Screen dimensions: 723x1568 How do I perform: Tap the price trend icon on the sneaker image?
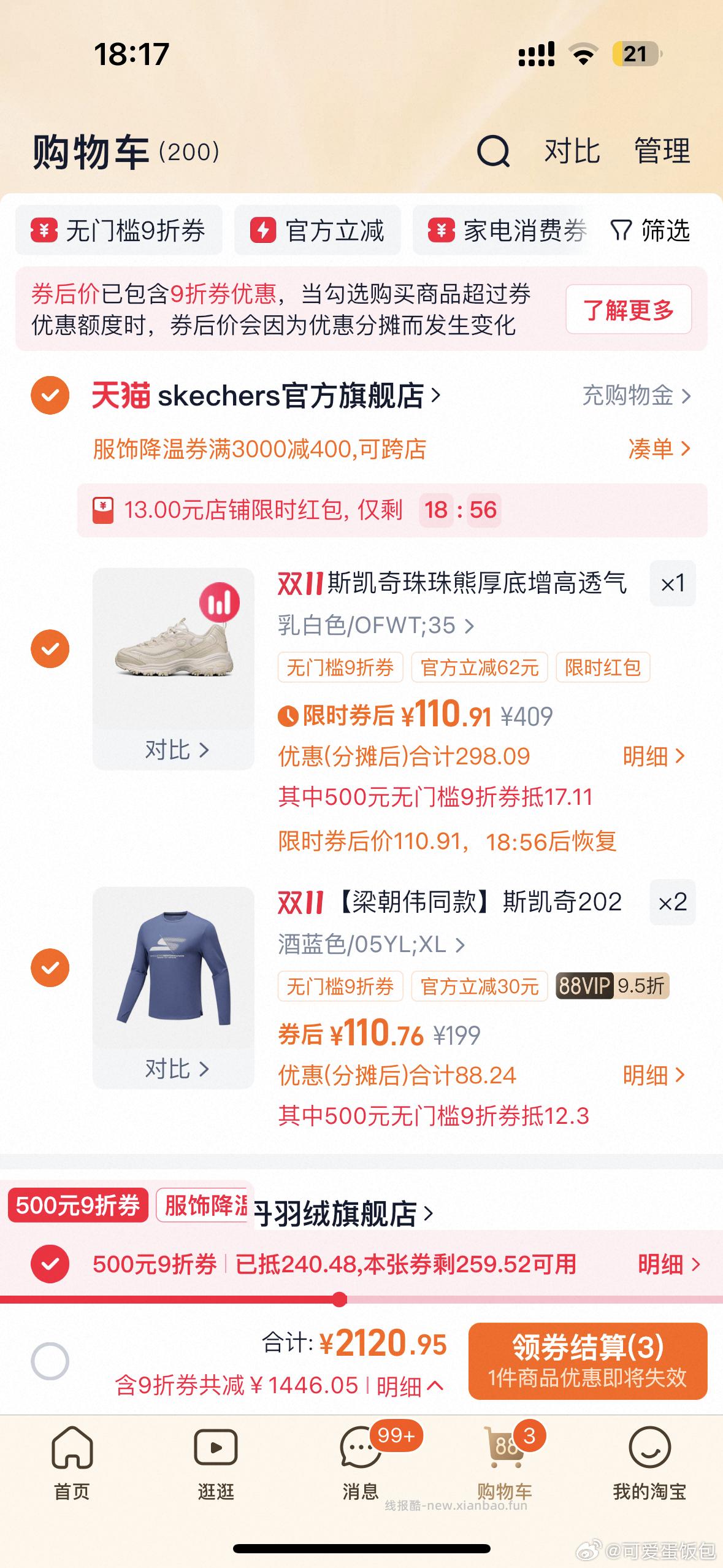[219, 603]
